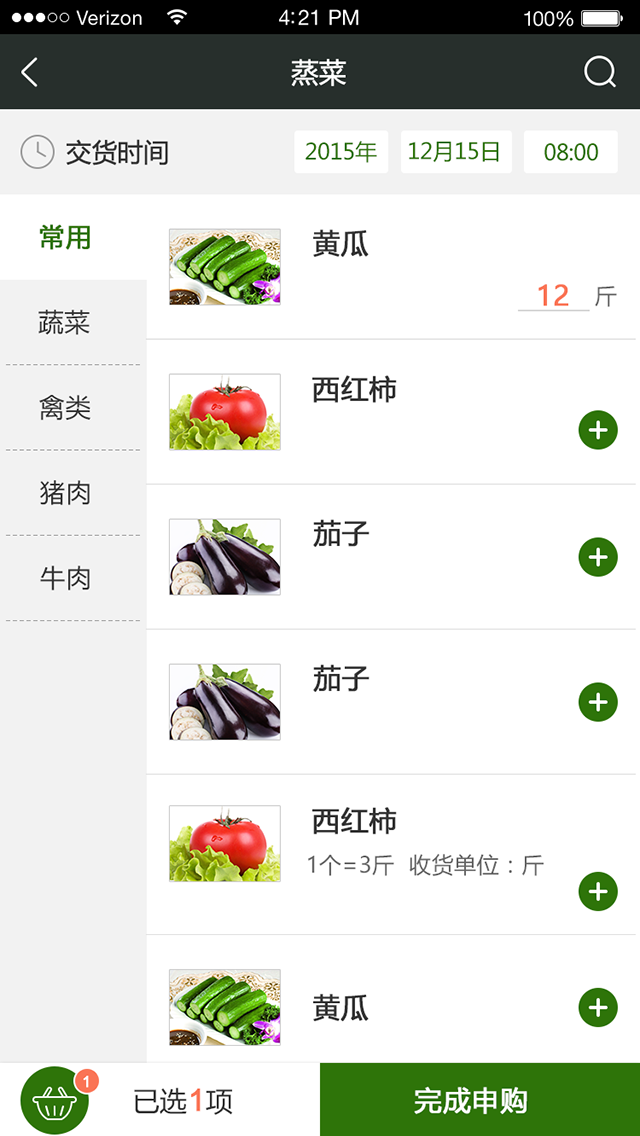Screen dimensions: 640x1136
Task: Edit the 黄瓜 quantity field showing 12
Action: coord(553,296)
